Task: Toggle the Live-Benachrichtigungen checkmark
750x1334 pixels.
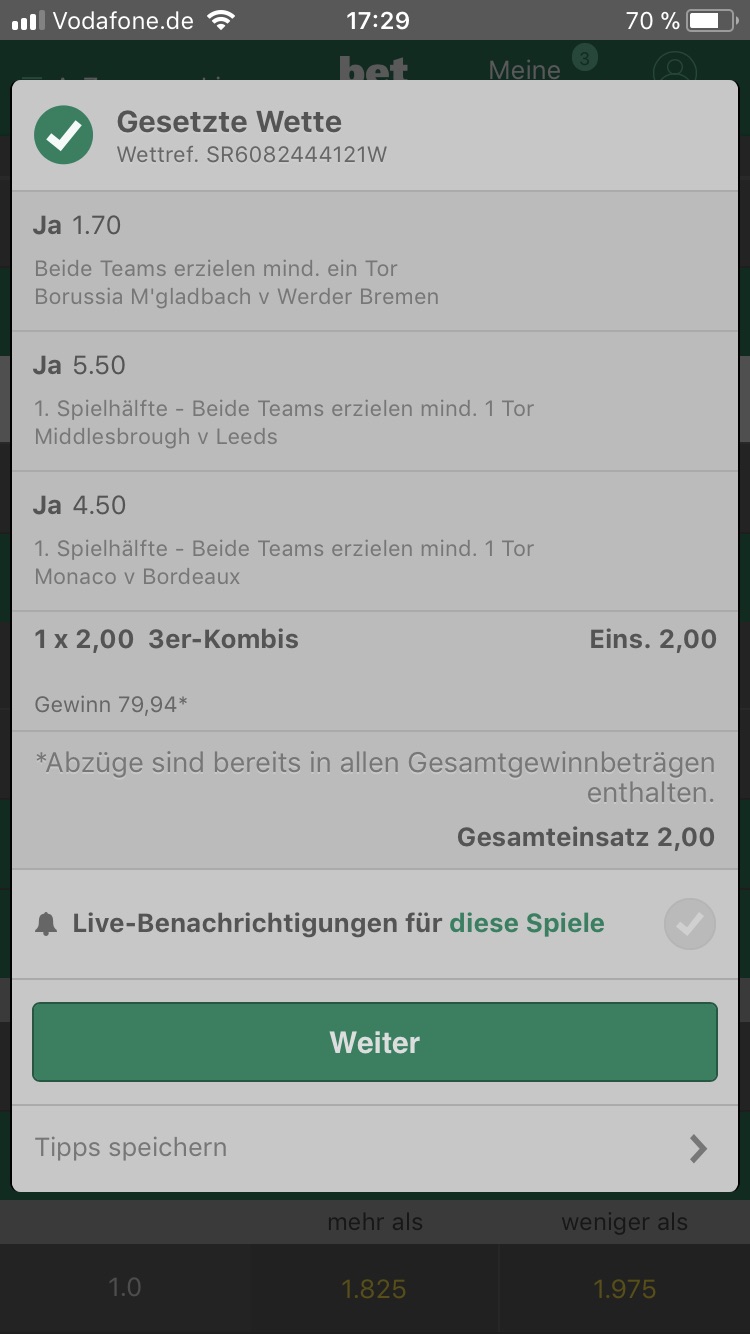Action: click(x=689, y=924)
